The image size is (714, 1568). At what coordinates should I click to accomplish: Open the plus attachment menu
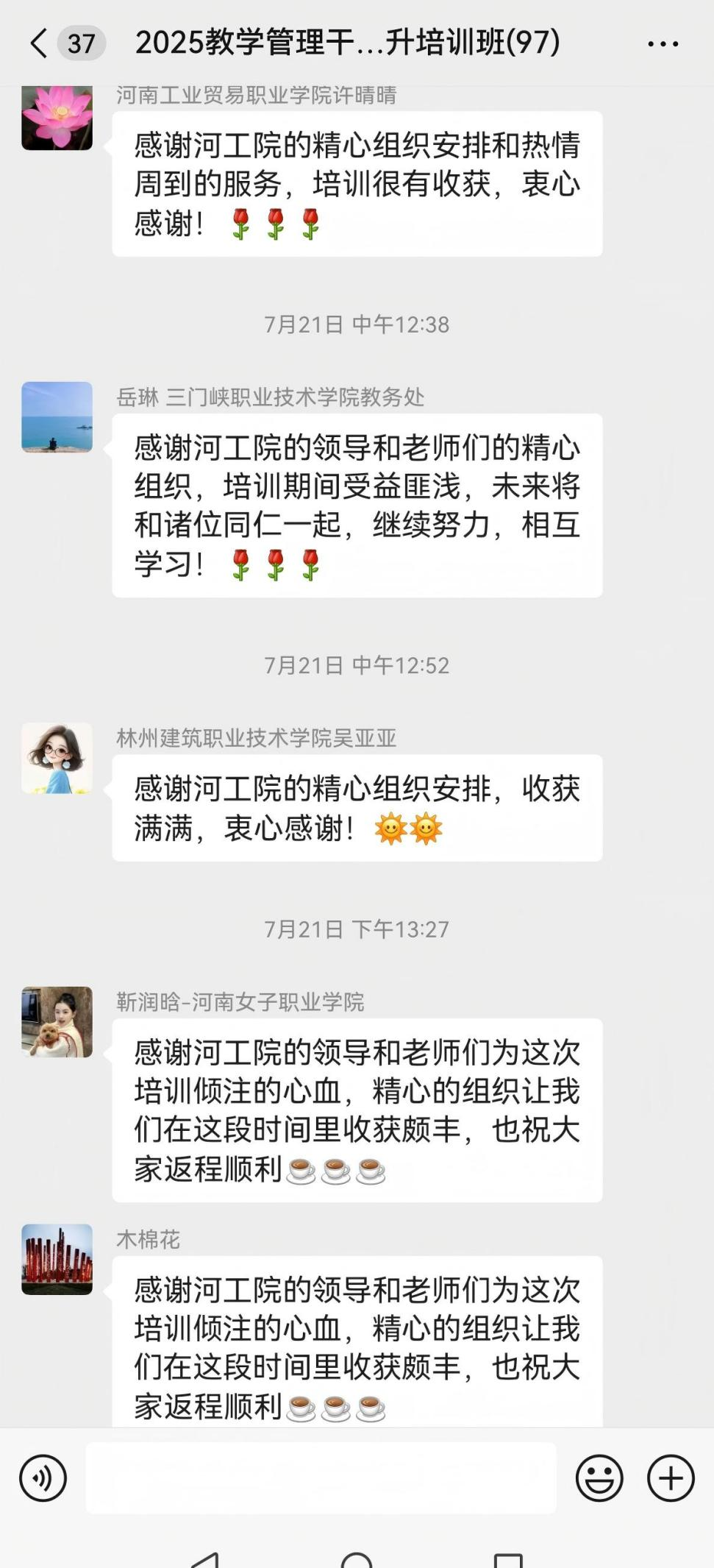(671, 1477)
